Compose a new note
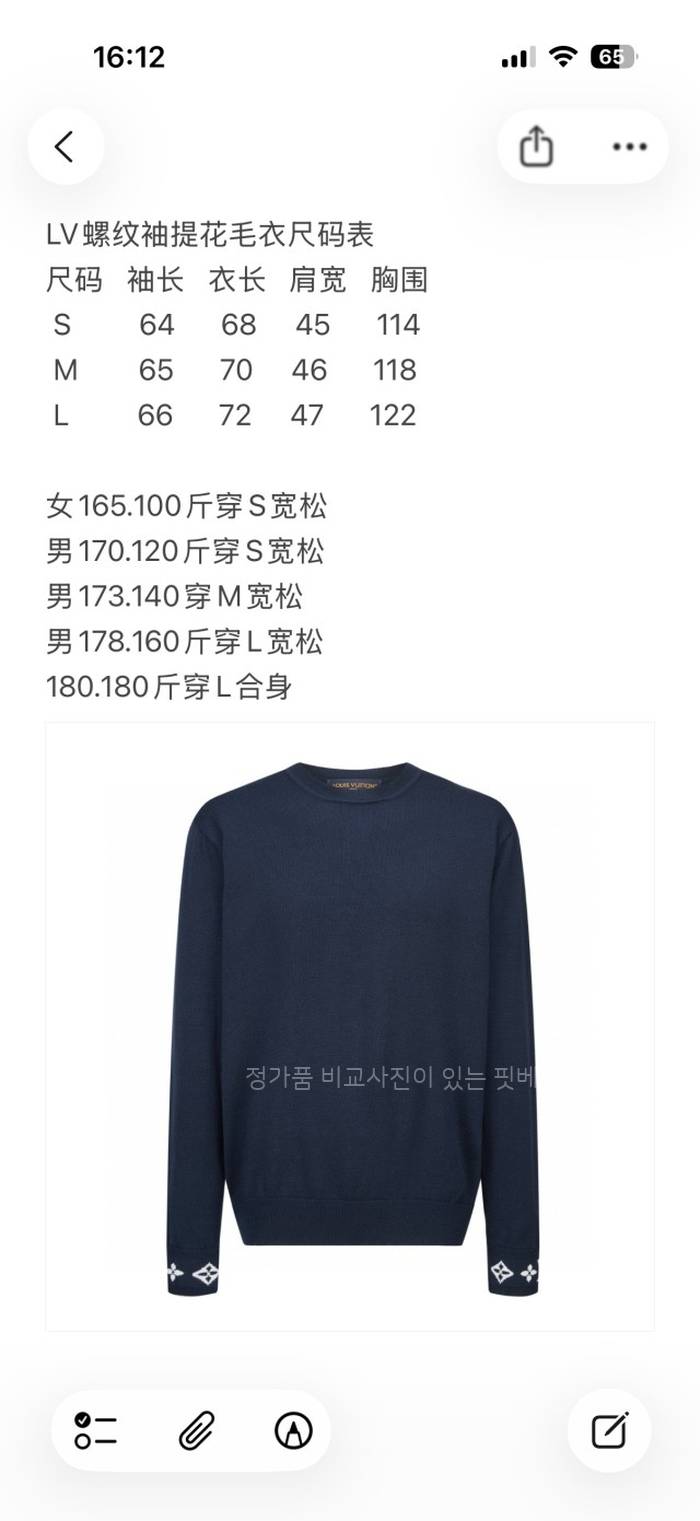Image resolution: width=700 pixels, height=1521 pixels. pos(609,1431)
